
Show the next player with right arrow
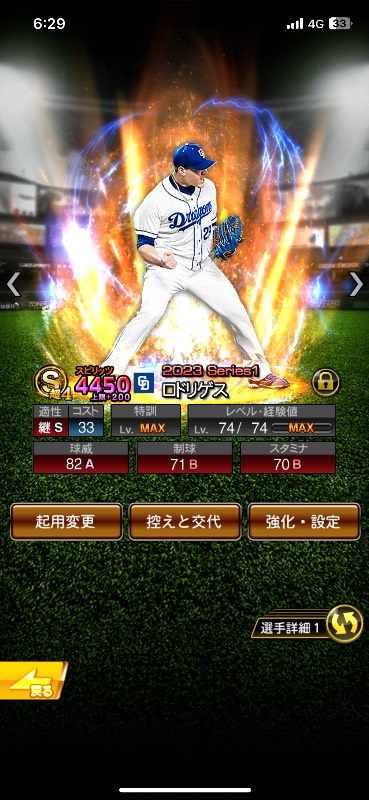[x=356, y=284]
